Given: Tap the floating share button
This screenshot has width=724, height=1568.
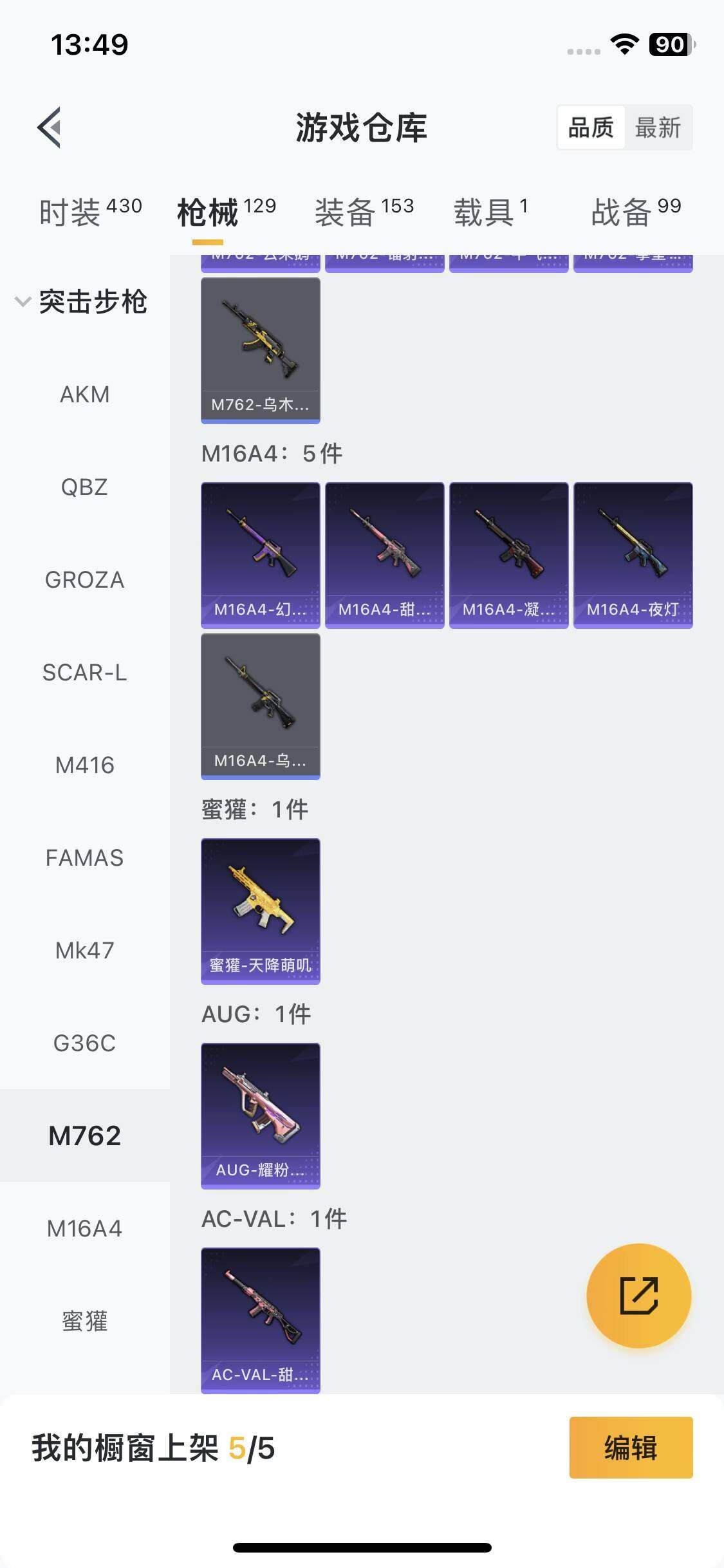Looking at the screenshot, I should (x=638, y=1296).
